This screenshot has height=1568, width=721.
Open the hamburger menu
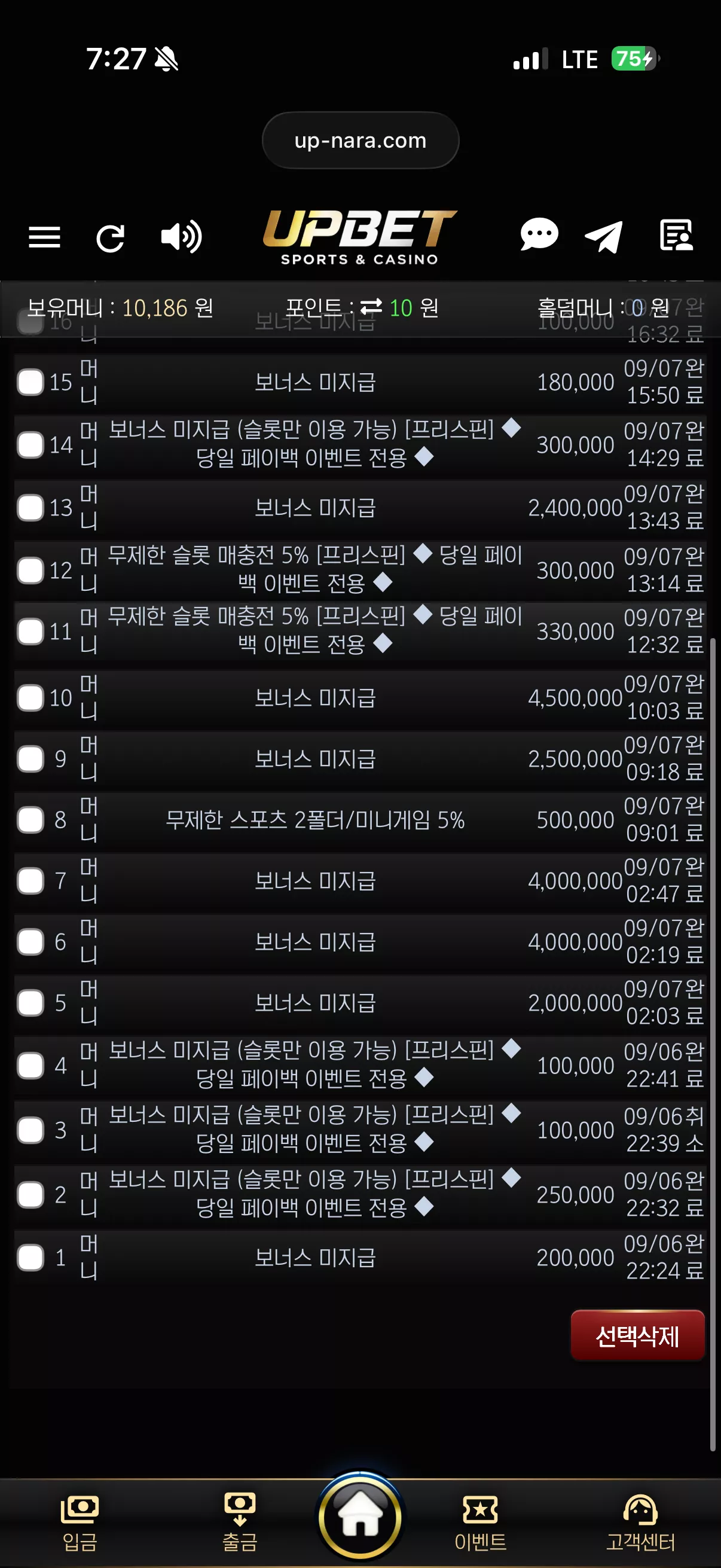(x=44, y=237)
